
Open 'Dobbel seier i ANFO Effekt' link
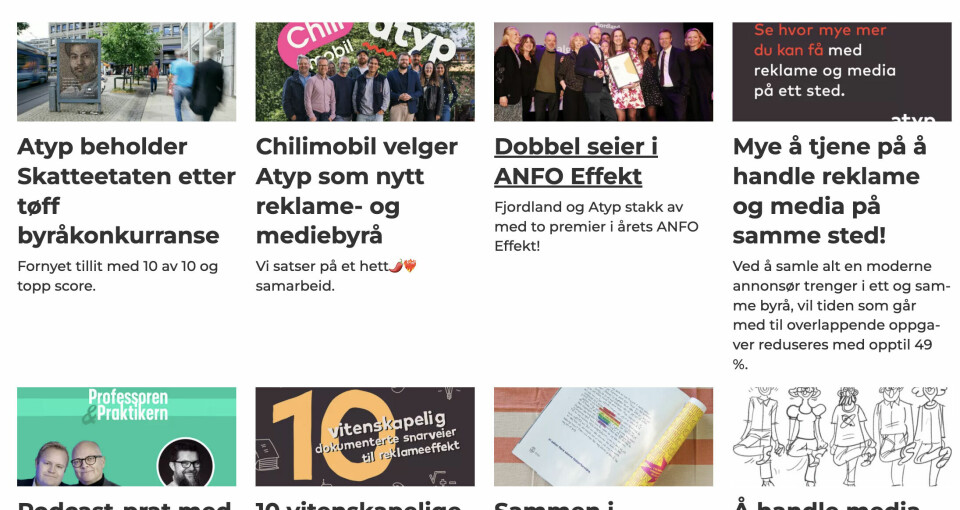point(576,162)
